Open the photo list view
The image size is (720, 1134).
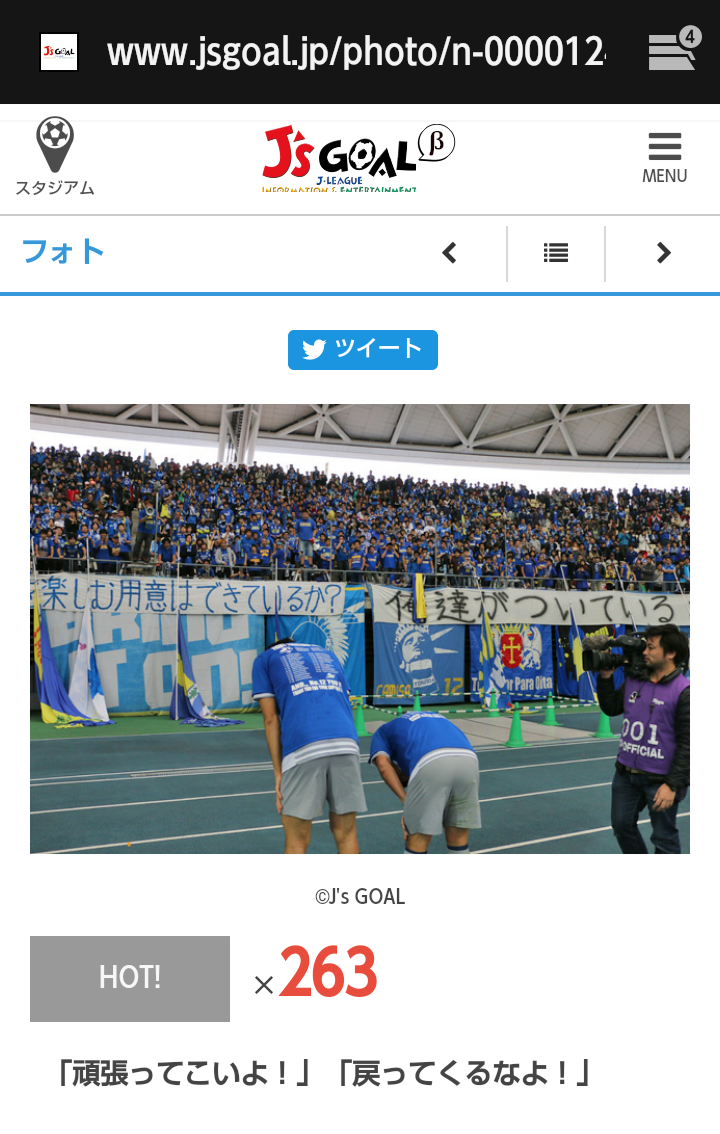(x=556, y=253)
